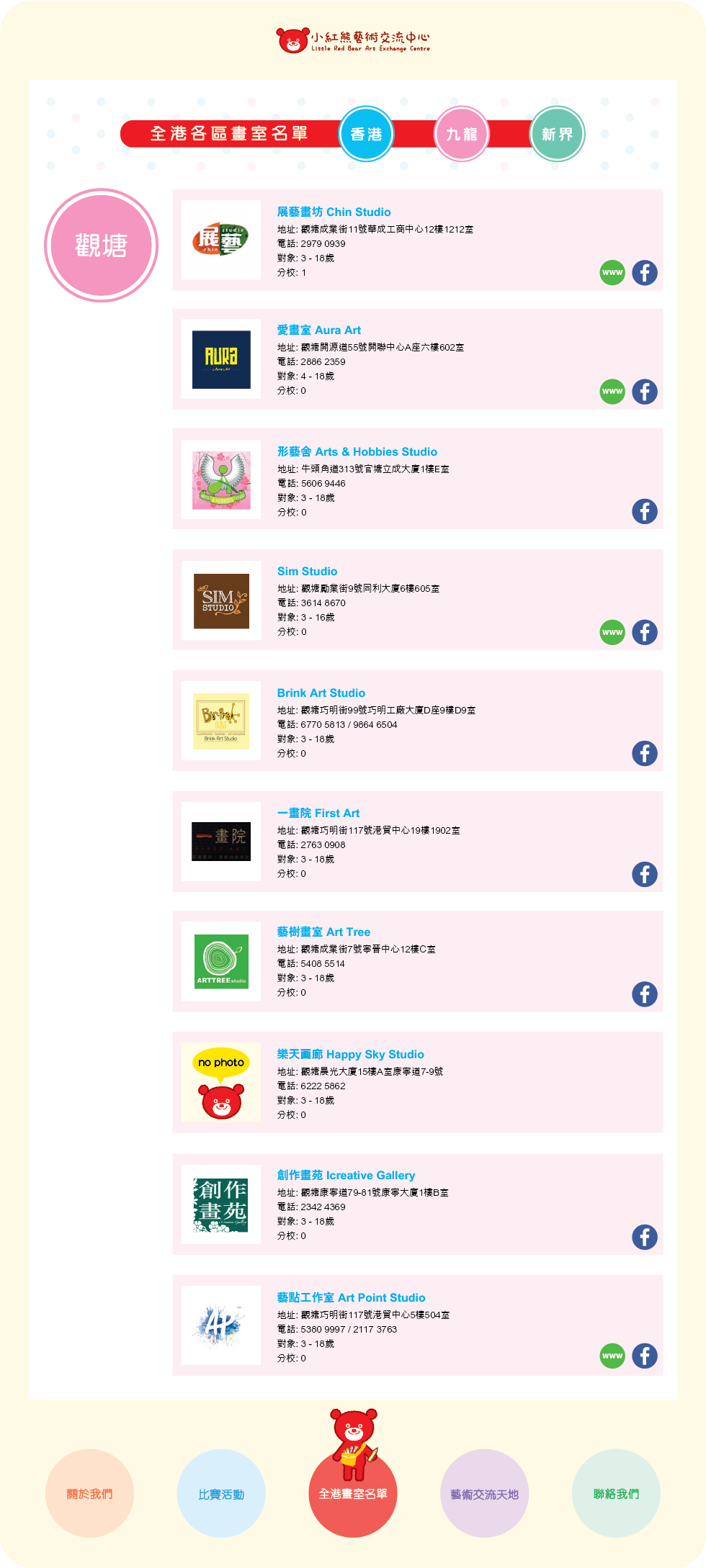Switch to the 新界 region tab
This screenshot has height=1568, width=706.
click(x=557, y=134)
